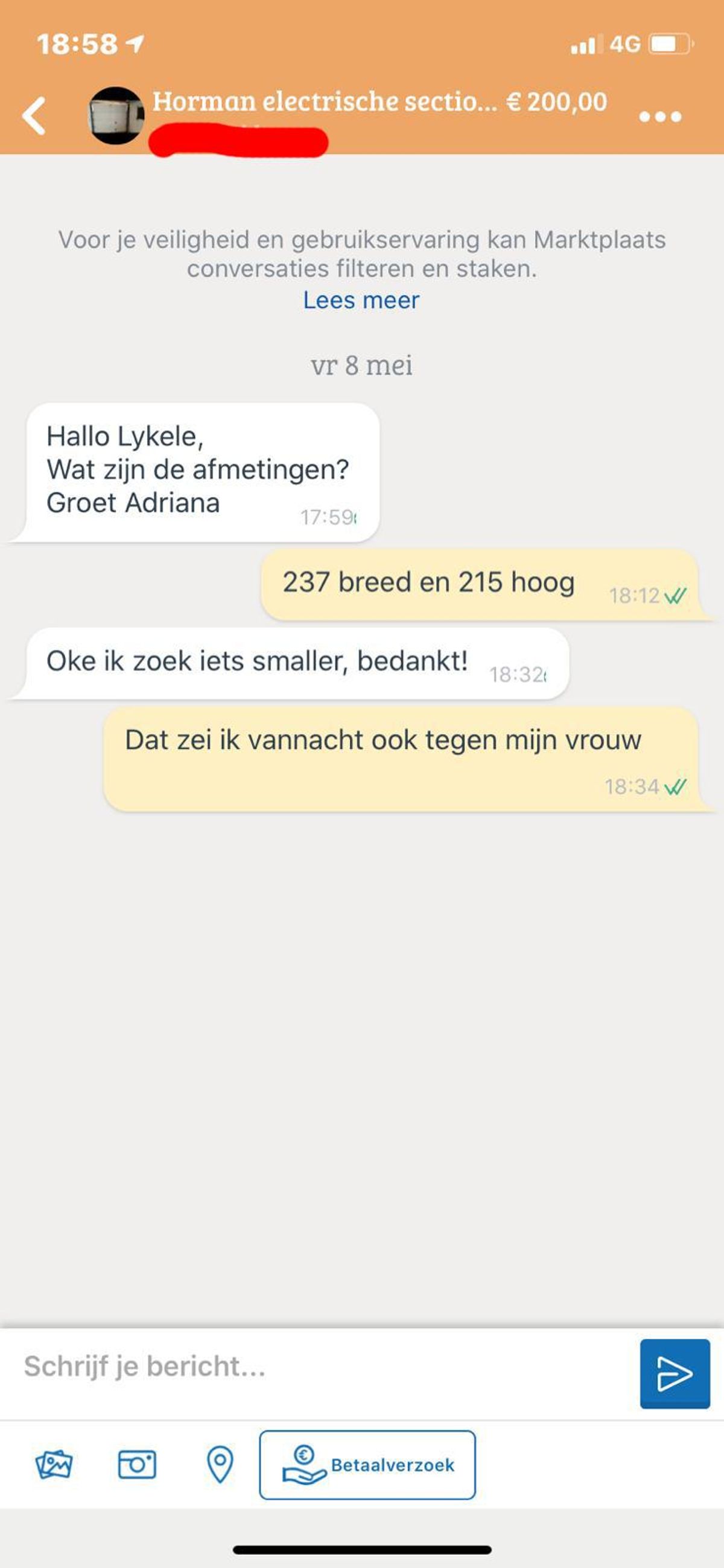Create a Betaalverzoek payment request

[367, 1465]
